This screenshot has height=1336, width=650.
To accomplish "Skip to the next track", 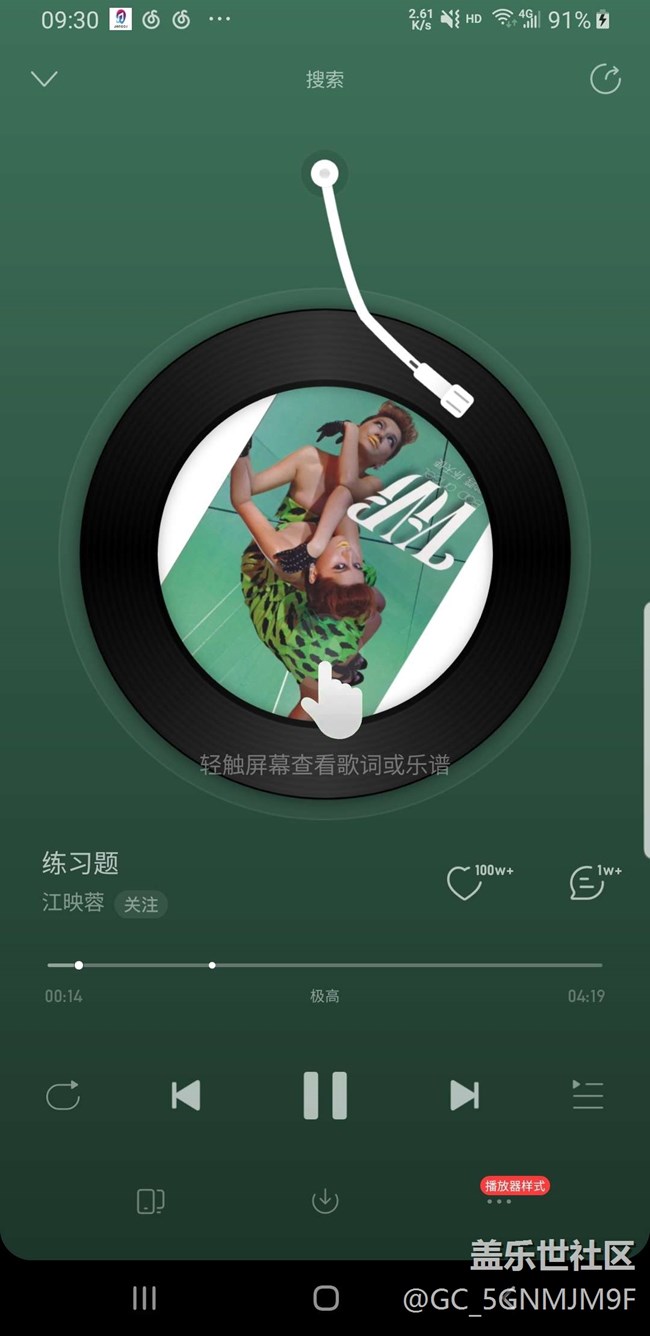I will [x=464, y=1095].
